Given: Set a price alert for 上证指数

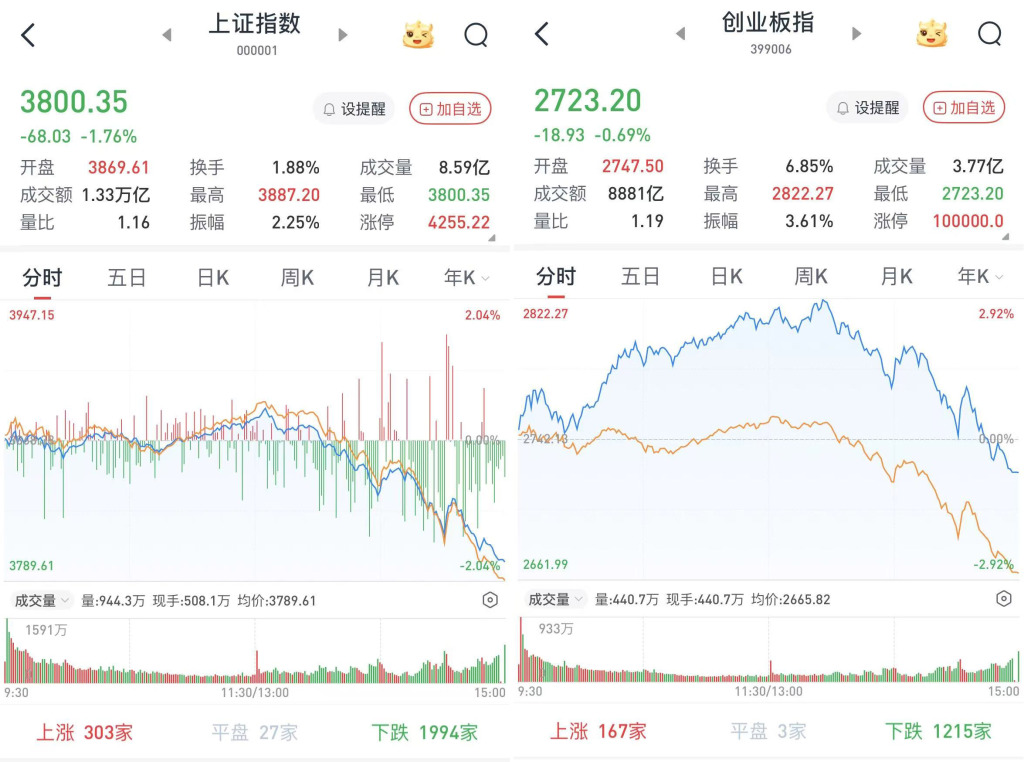Looking at the screenshot, I should point(354,108).
